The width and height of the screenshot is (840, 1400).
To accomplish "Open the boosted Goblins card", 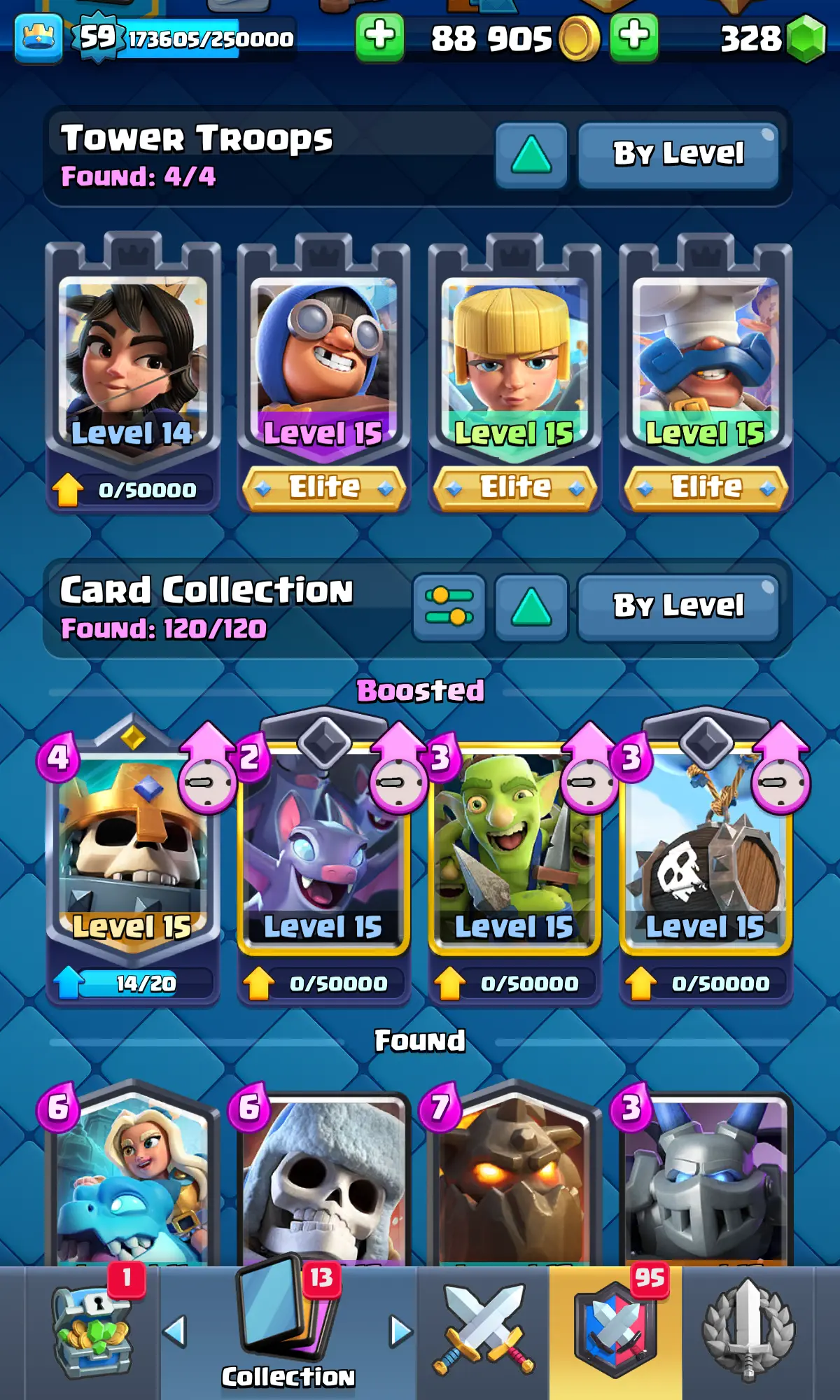I will [514, 854].
